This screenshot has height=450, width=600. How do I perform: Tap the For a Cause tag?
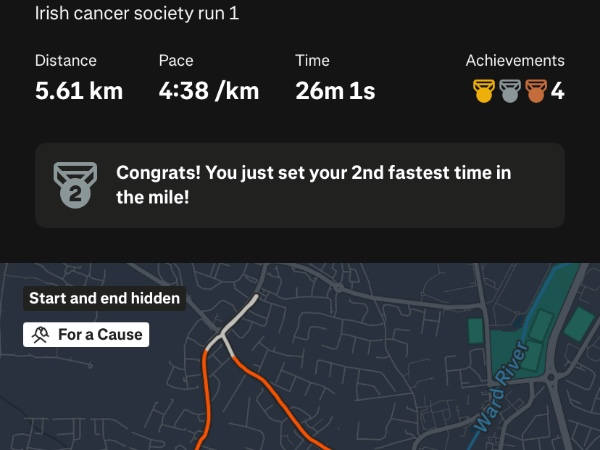pos(87,335)
